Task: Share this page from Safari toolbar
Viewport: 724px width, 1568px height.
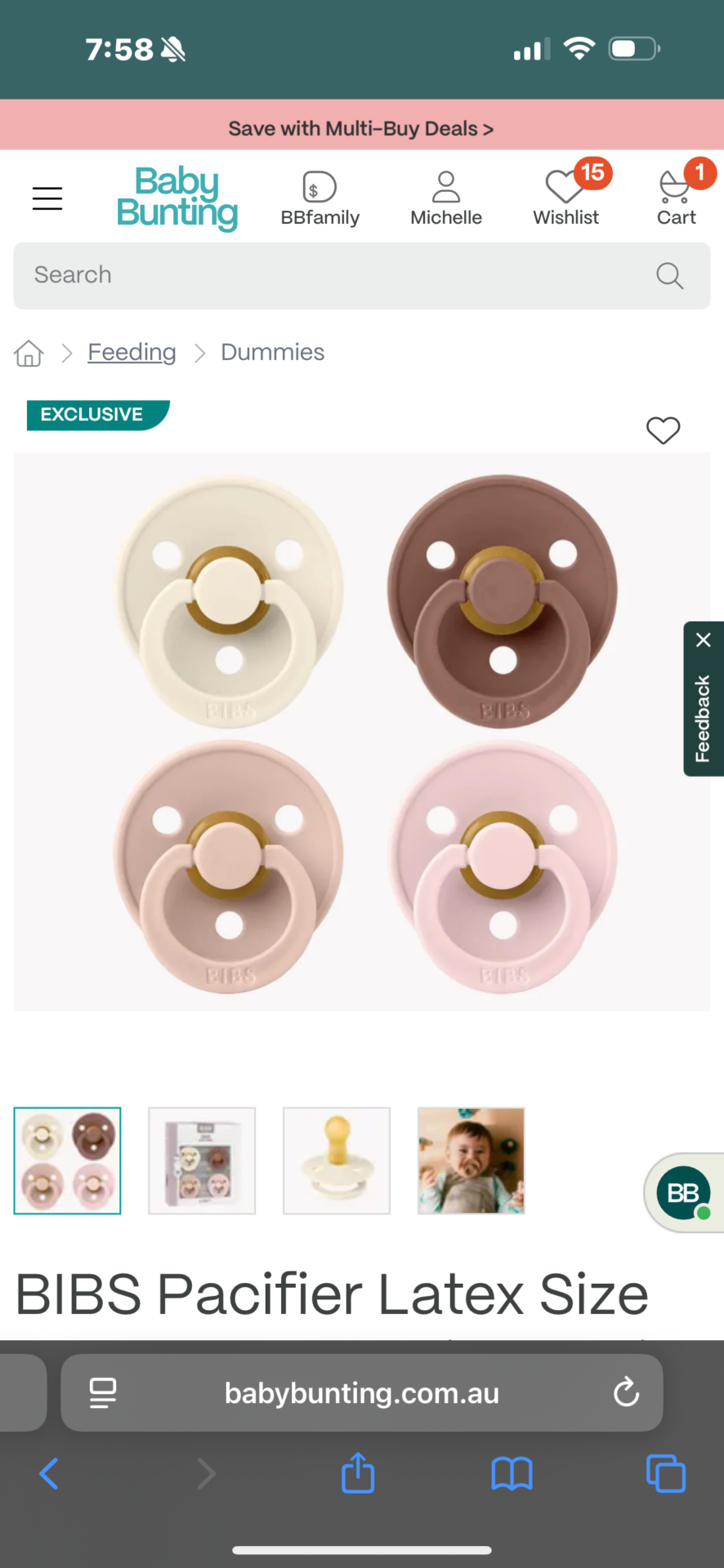Action: pyautogui.click(x=358, y=1474)
